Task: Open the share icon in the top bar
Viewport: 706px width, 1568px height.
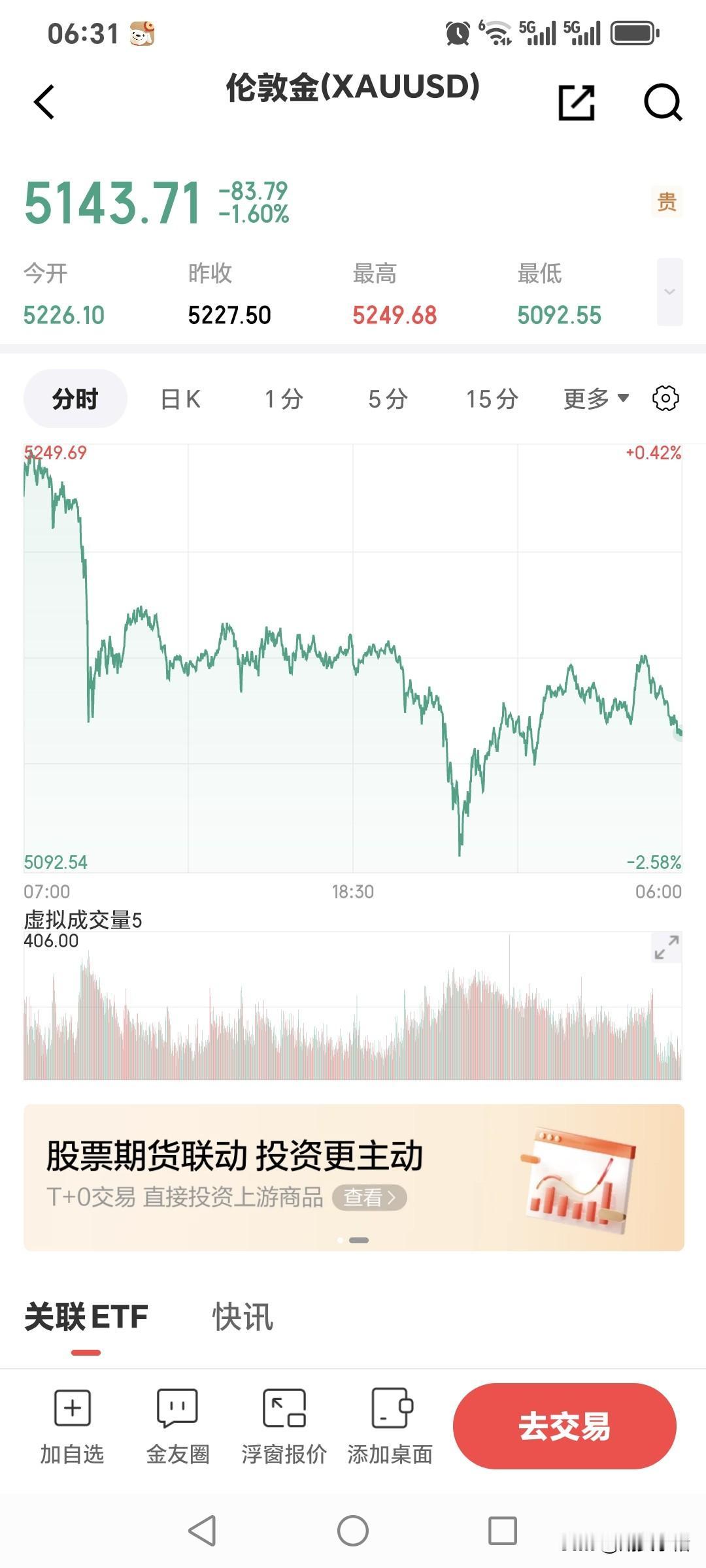Action: [578, 103]
